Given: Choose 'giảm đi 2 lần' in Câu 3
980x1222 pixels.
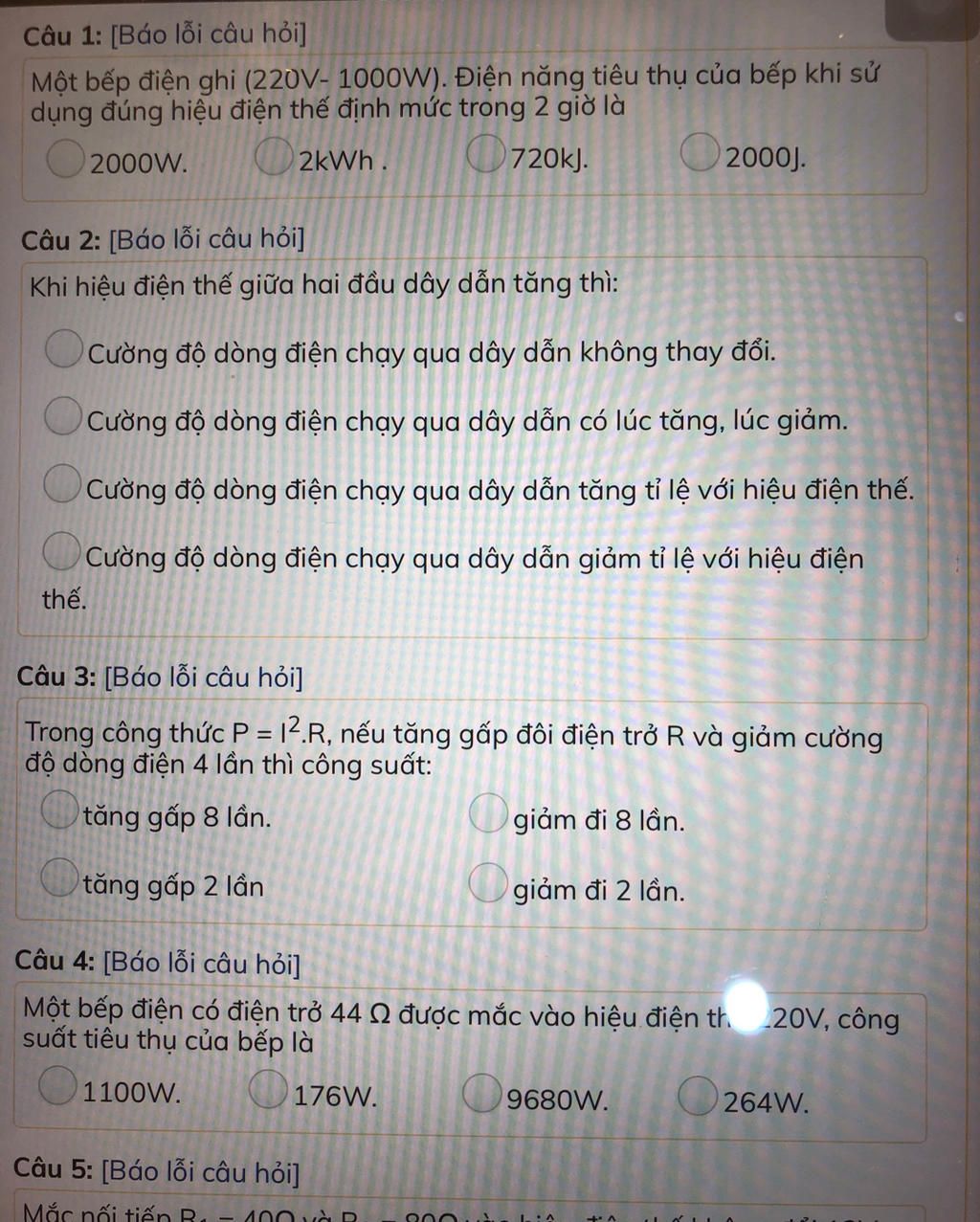Looking at the screenshot, I should pos(488,883).
